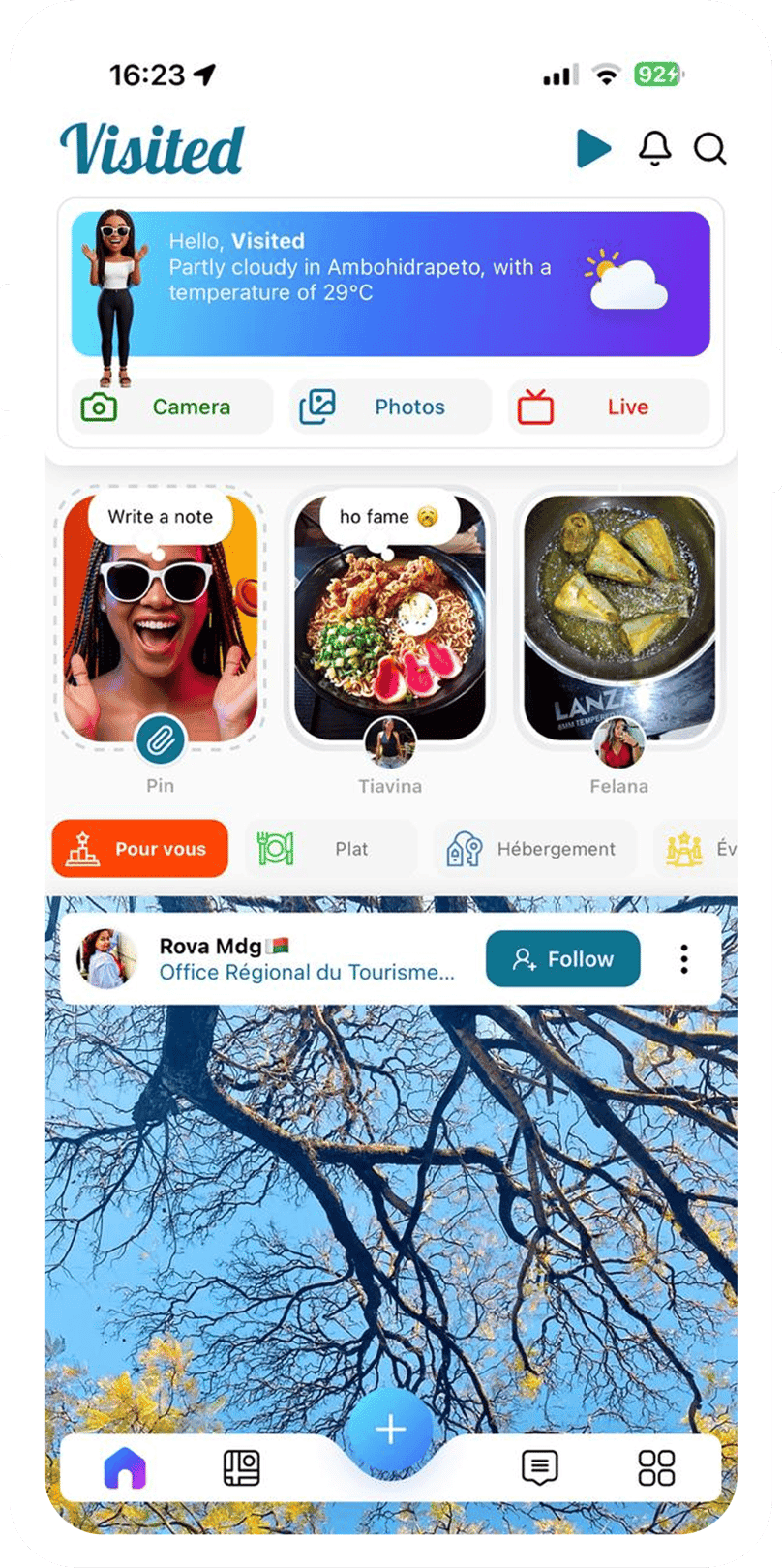
Task: Open the map tab in bottom bar
Action: point(242,1468)
